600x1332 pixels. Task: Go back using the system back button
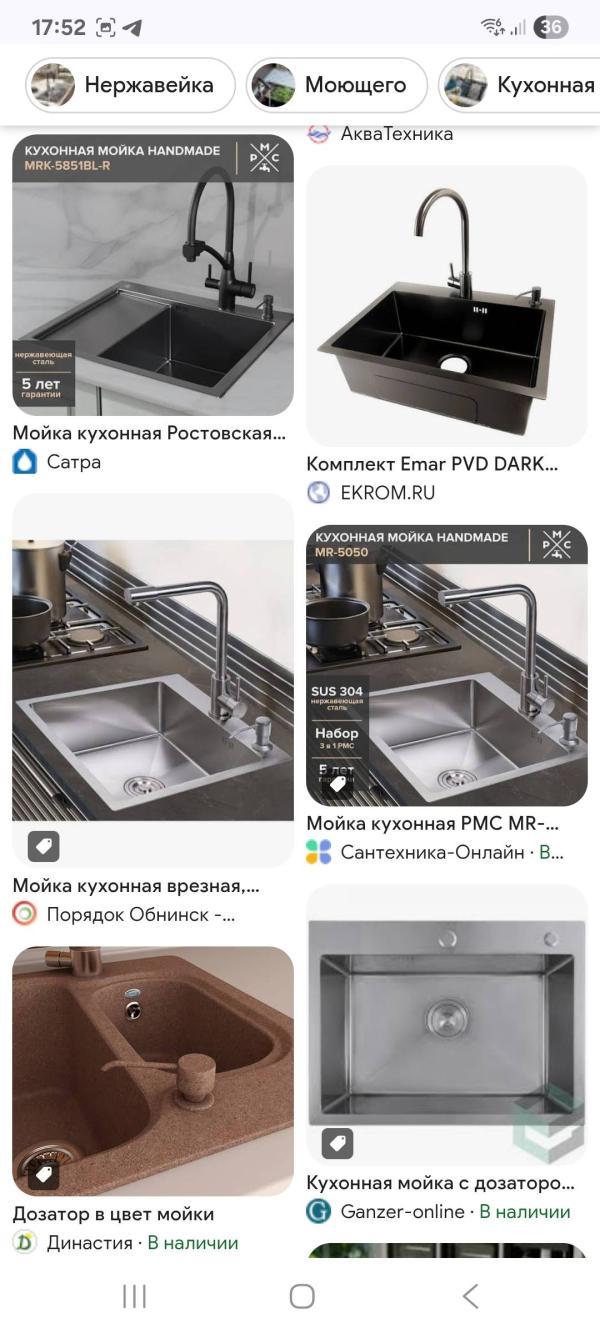[x=470, y=1297]
